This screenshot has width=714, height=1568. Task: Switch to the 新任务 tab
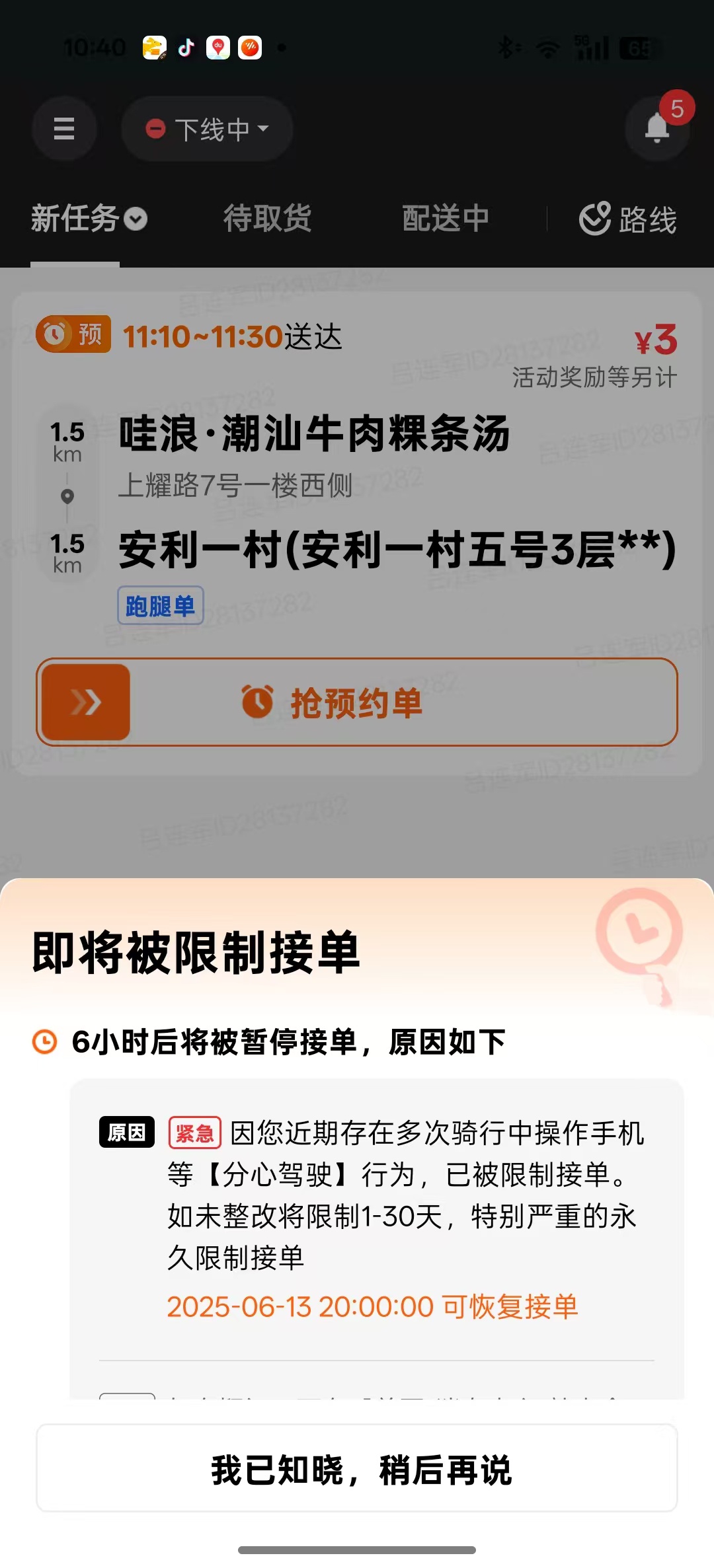(88, 219)
